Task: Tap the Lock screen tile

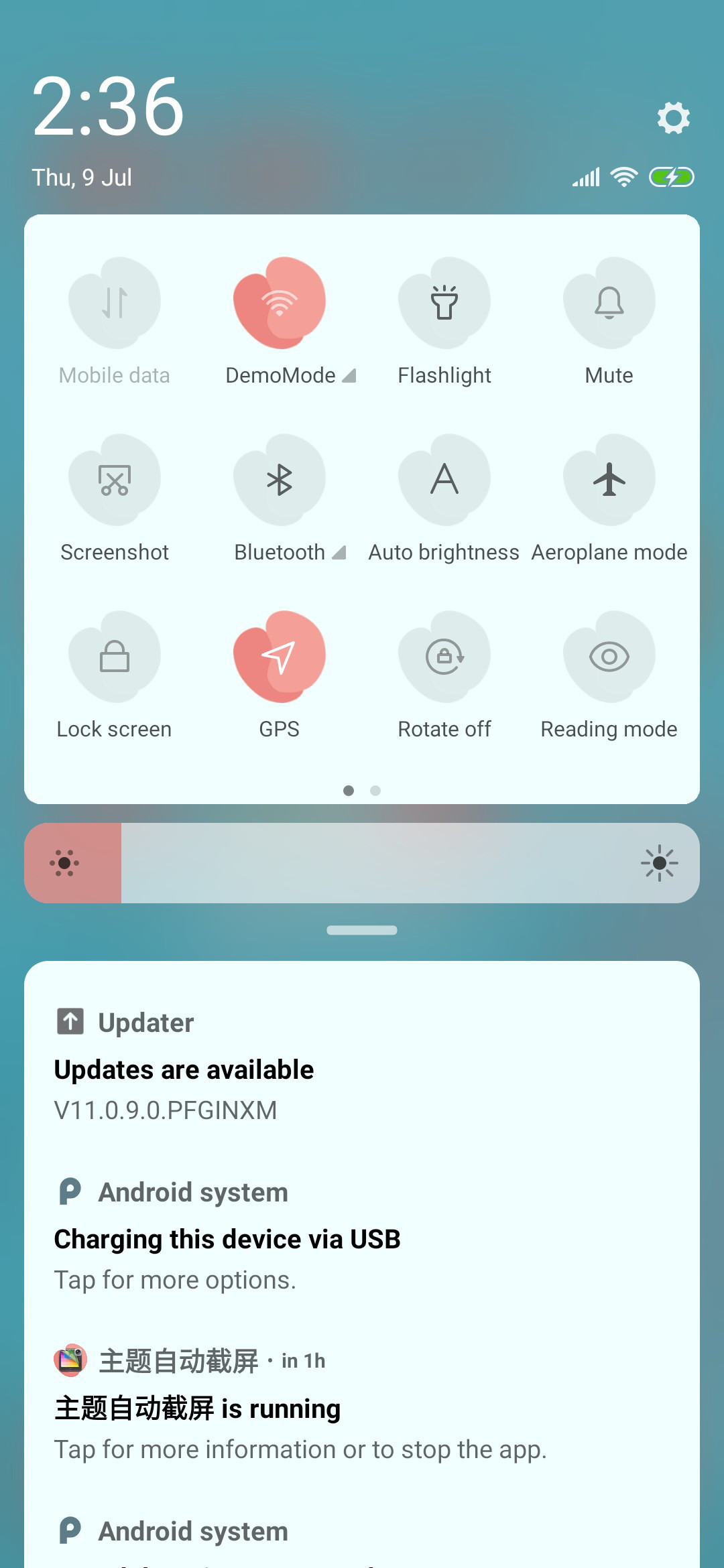Action: point(115,657)
